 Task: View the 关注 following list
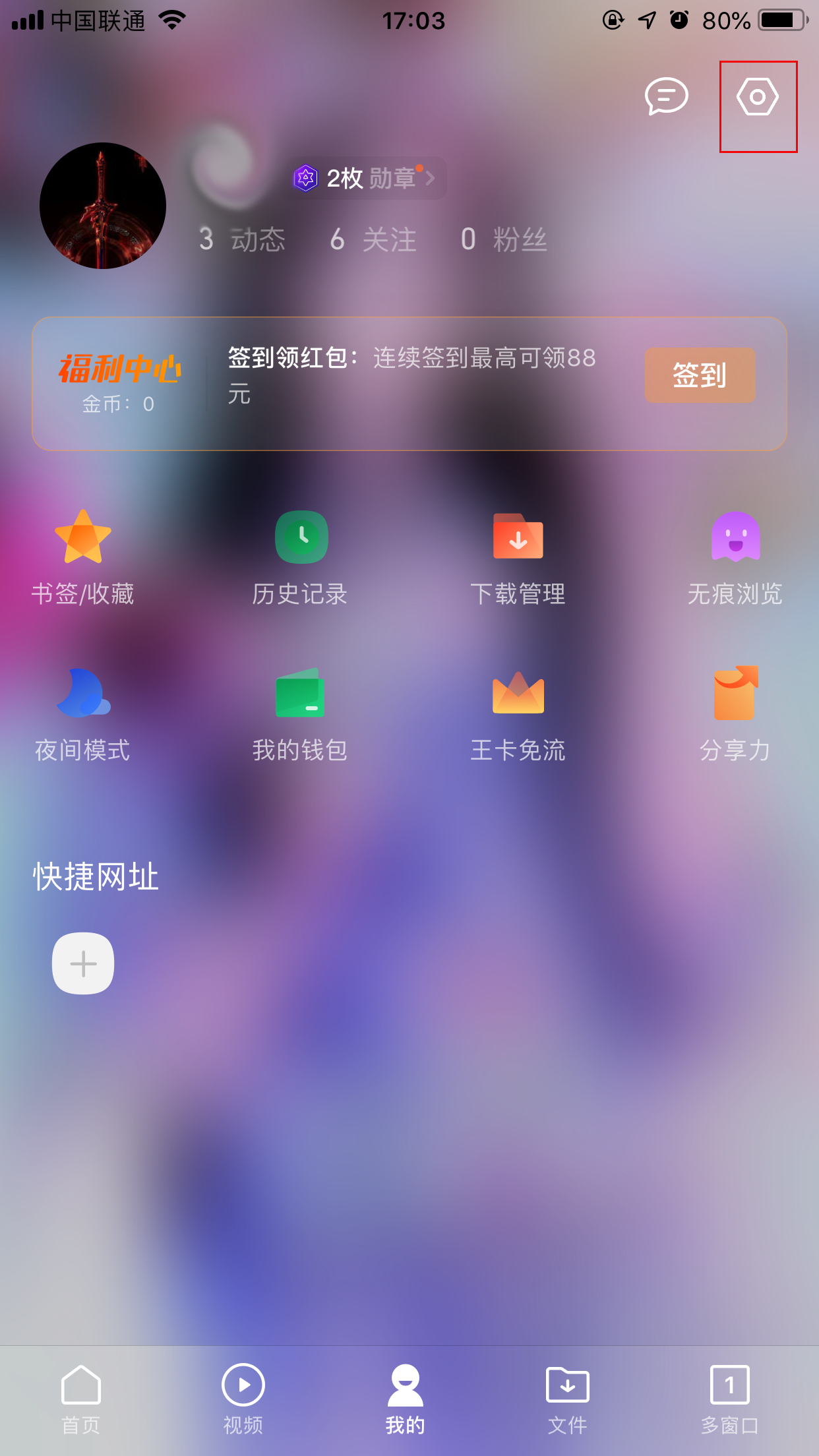pyautogui.click(x=373, y=239)
